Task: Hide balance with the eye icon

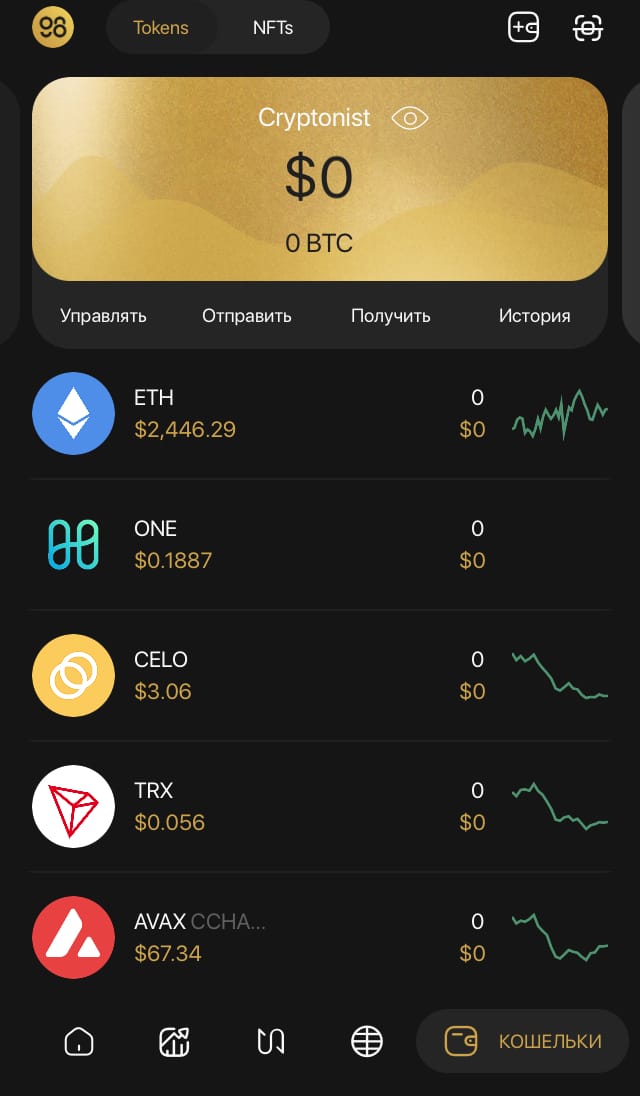Action: (x=409, y=119)
